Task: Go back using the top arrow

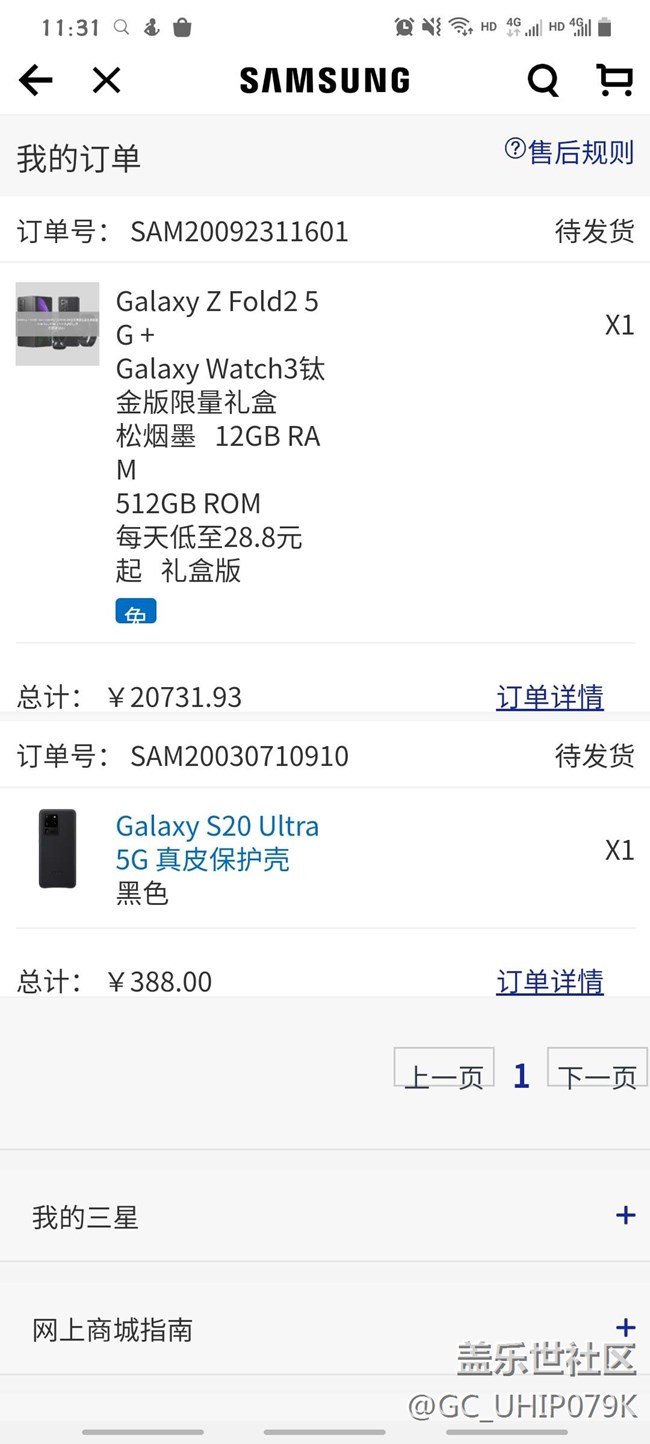Action: coord(36,80)
